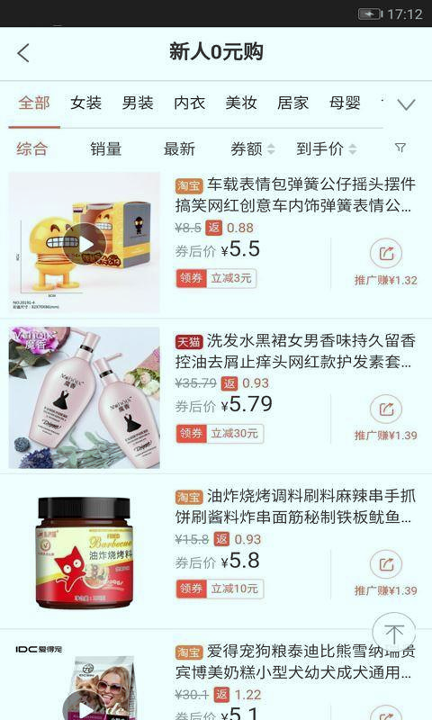Open the 美妆 category tab
This screenshot has width=432, height=720.
(241, 103)
